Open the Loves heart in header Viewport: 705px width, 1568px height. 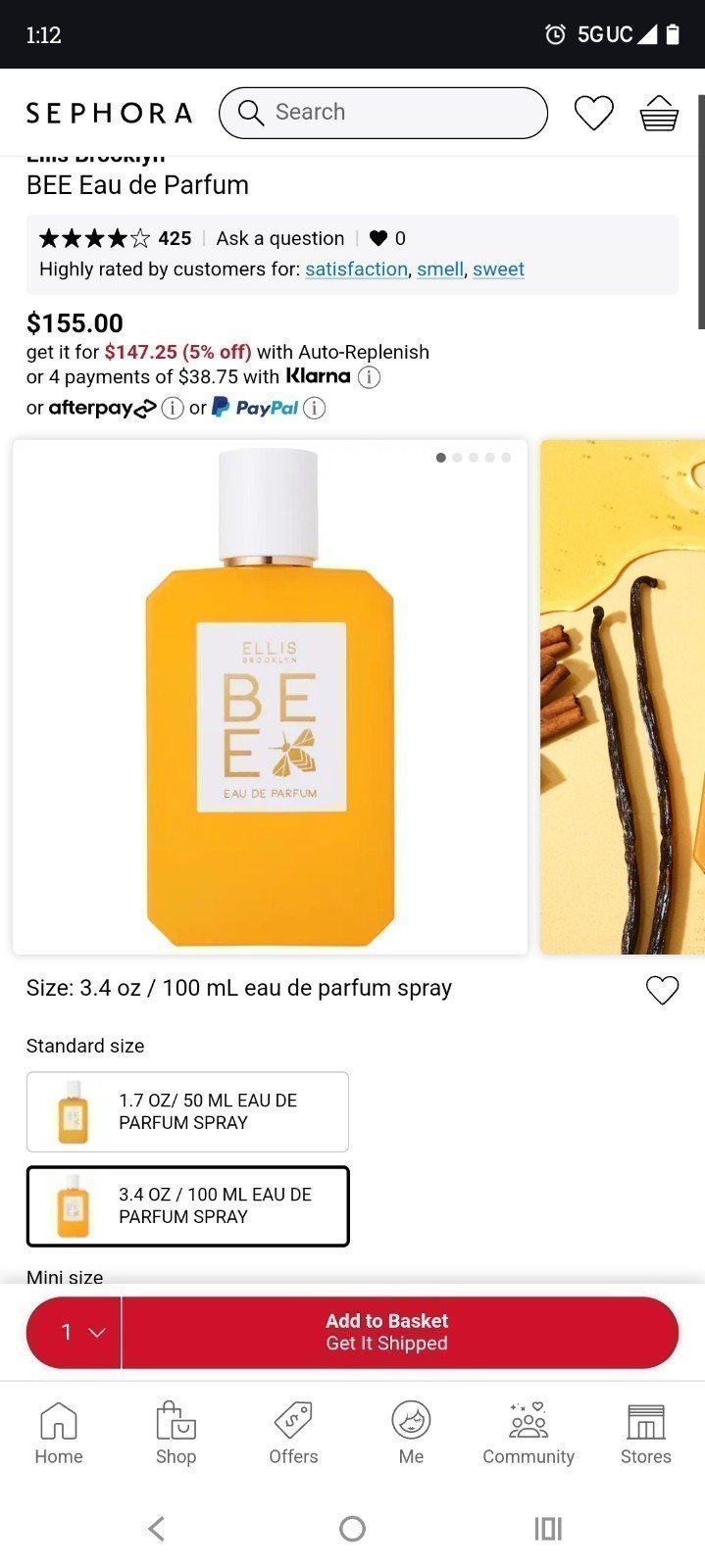click(x=593, y=113)
